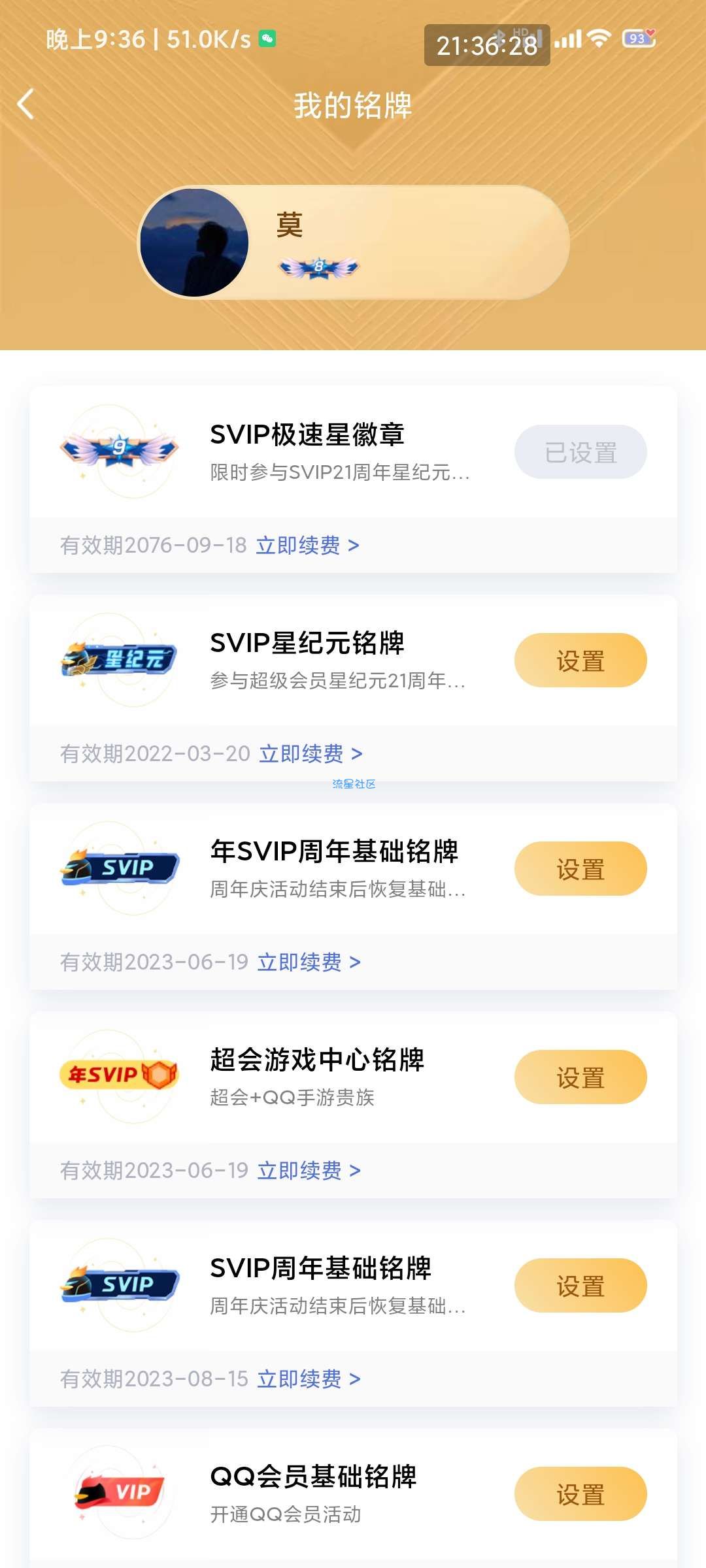706x1568 pixels.
Task: Renew SVIP极速星徽章 via 立即续费 link
Action: tap(307, 545)
